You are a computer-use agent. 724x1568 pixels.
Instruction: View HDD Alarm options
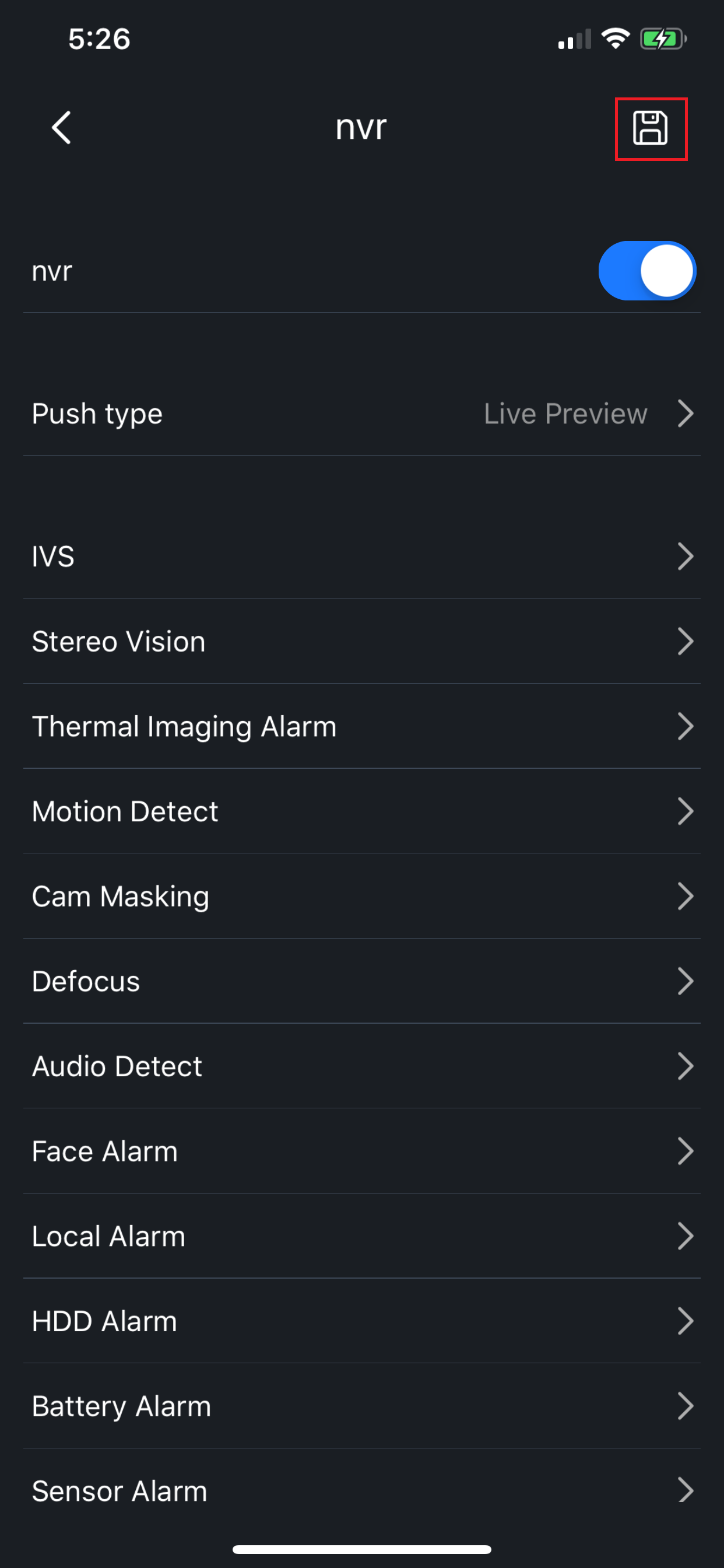(362, 1321)
